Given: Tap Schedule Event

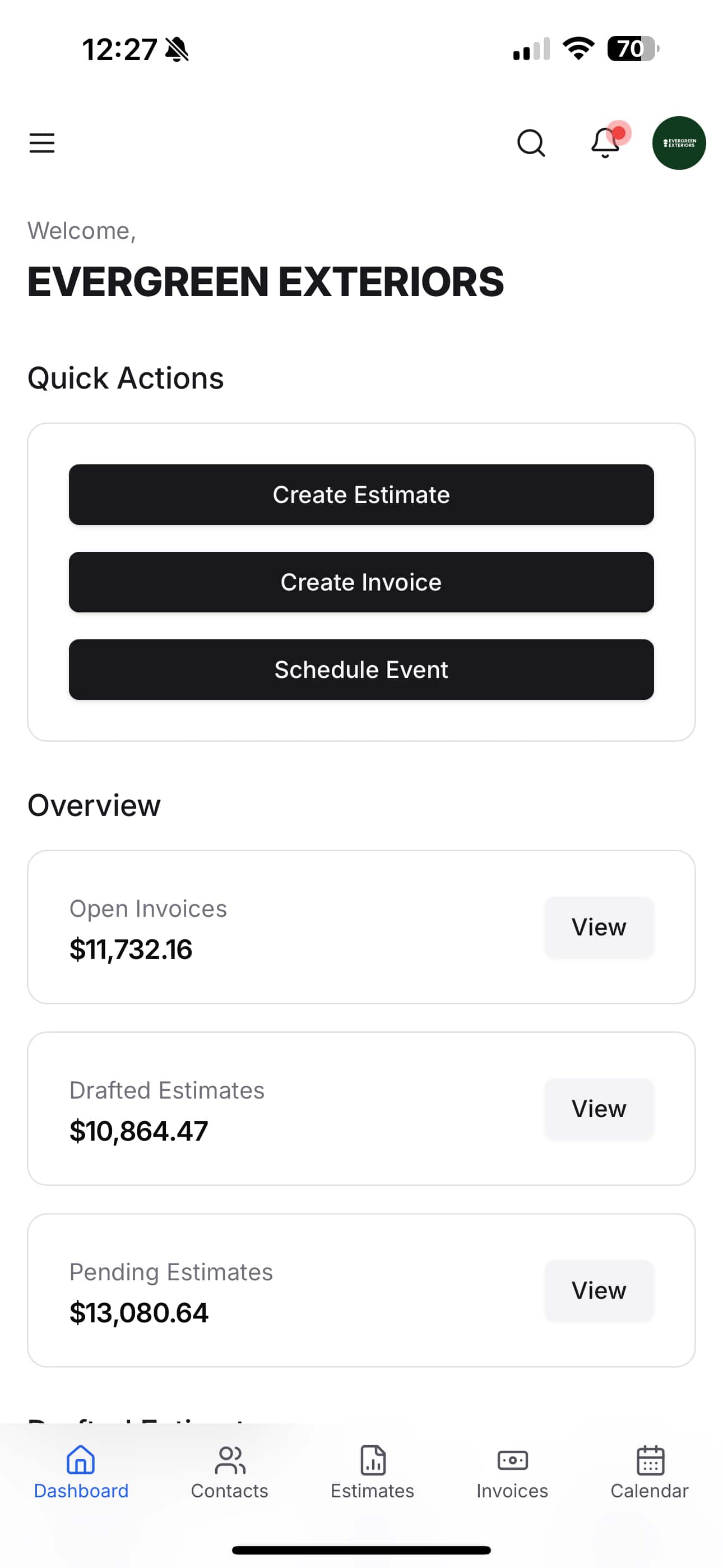Looking at the screenshot, I should pyautogui.click(x=361, y=670).
